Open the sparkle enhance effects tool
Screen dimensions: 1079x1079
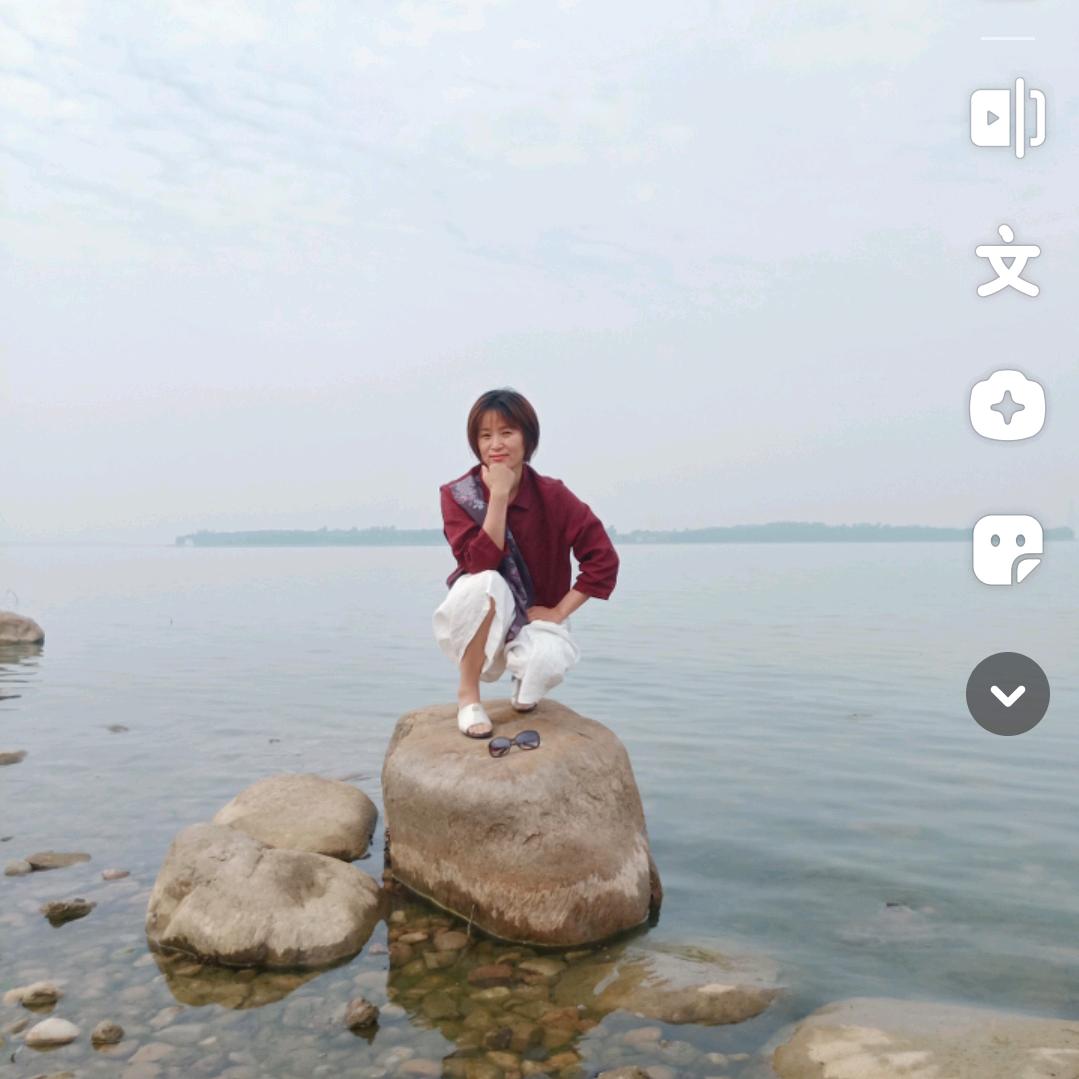pos(1007,406)
